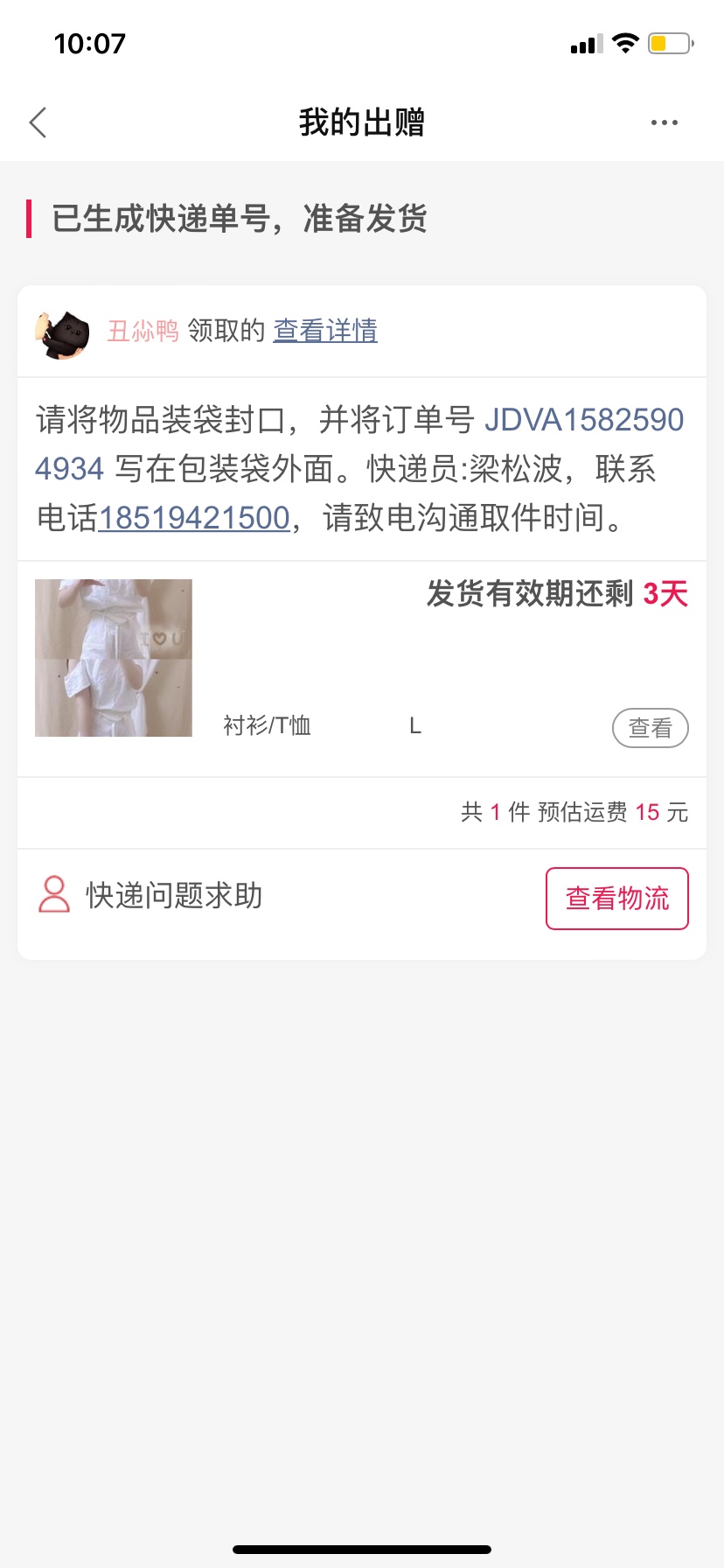View the recipient's profile avatar
Viewport: 724px width, 1568px height.
coord(63,332)
